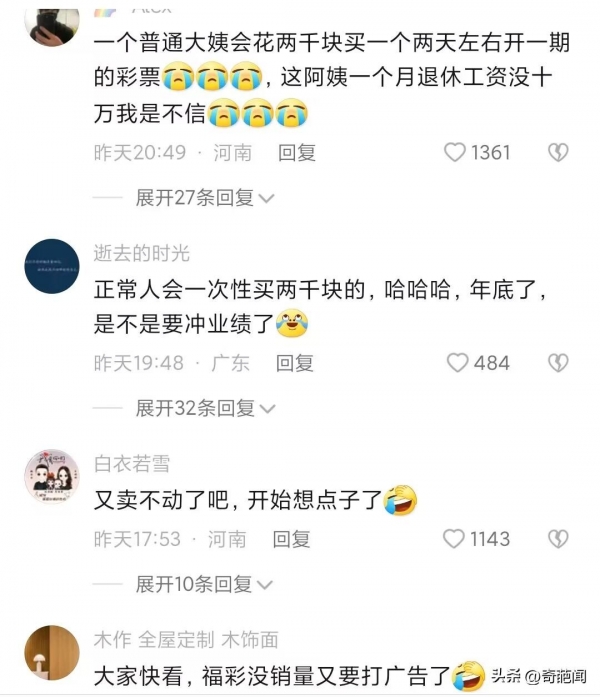
Task: Reply to the comment posted 昨天20:49
Action: 296,153
